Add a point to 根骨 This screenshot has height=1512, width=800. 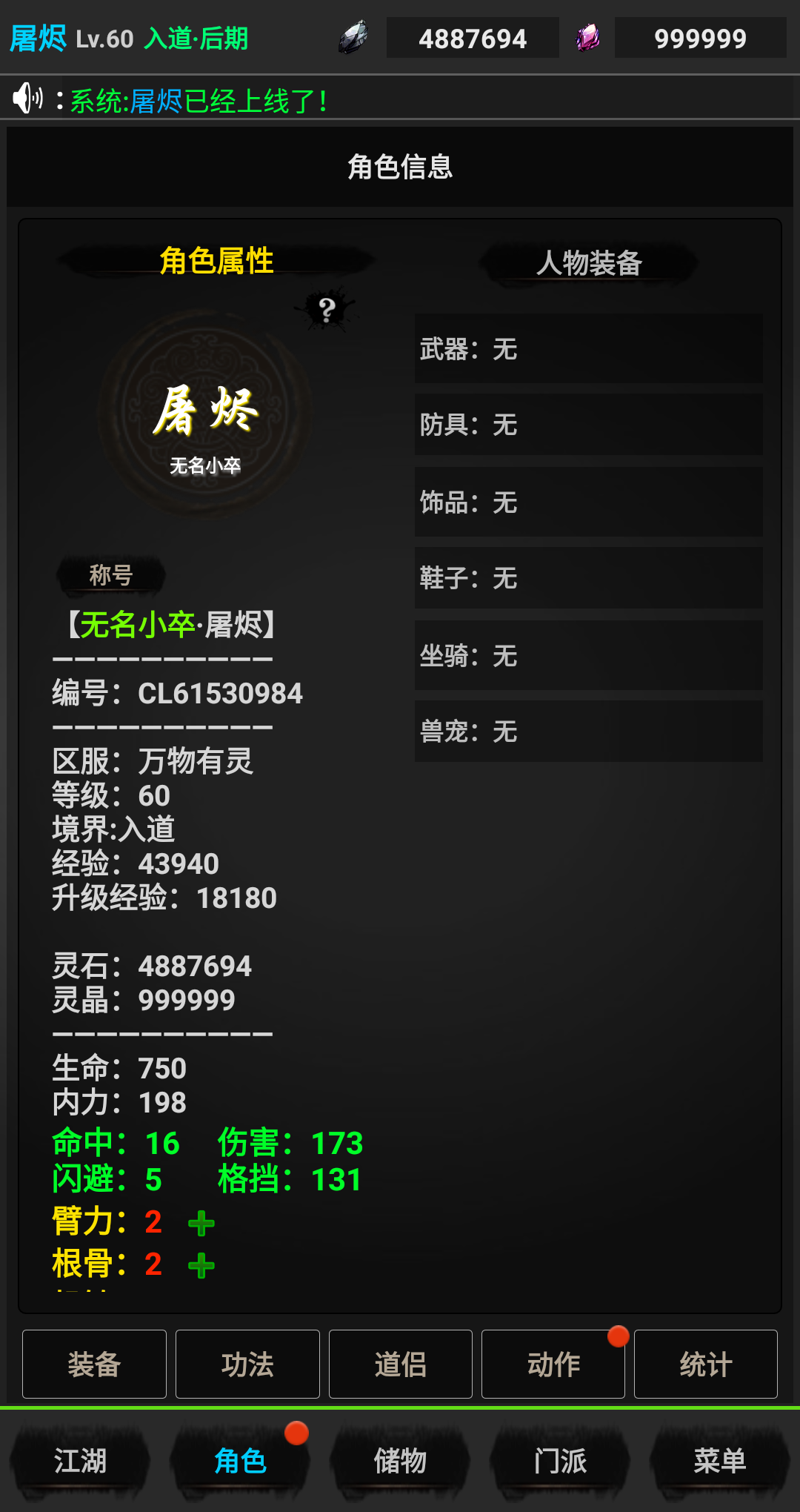point(201,1265)
